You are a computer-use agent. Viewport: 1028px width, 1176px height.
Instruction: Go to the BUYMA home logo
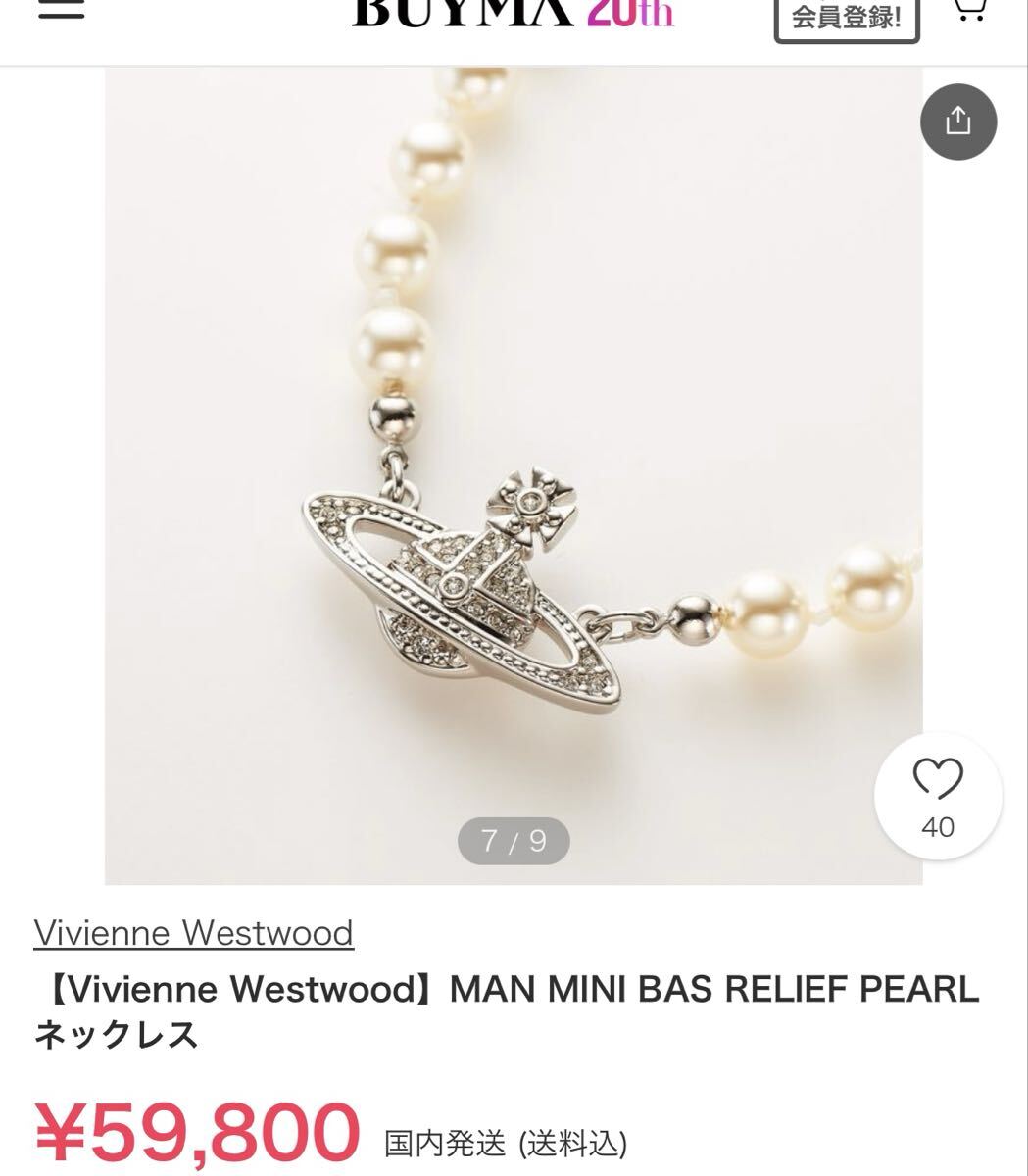tap(513, 14)
